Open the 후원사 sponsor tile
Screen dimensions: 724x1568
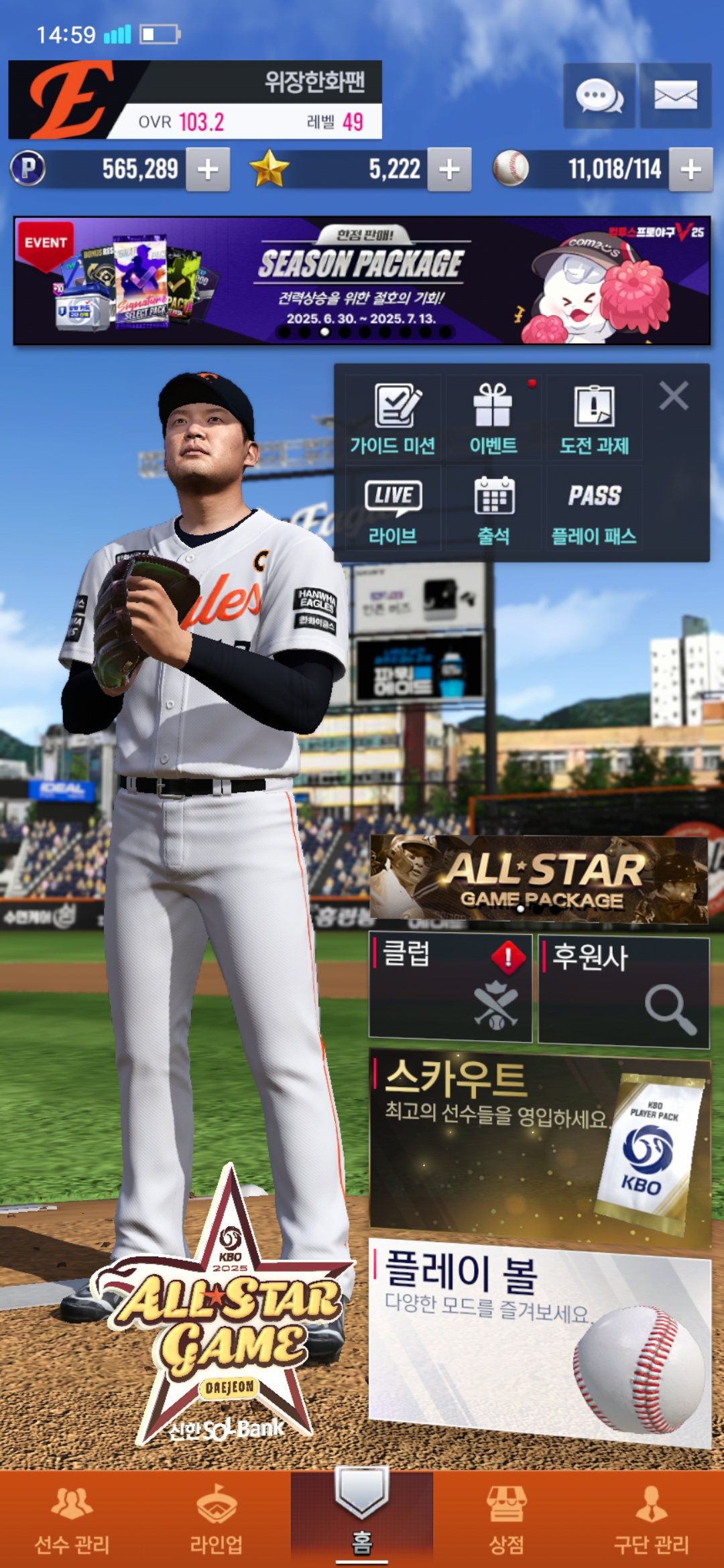(623, 992)
